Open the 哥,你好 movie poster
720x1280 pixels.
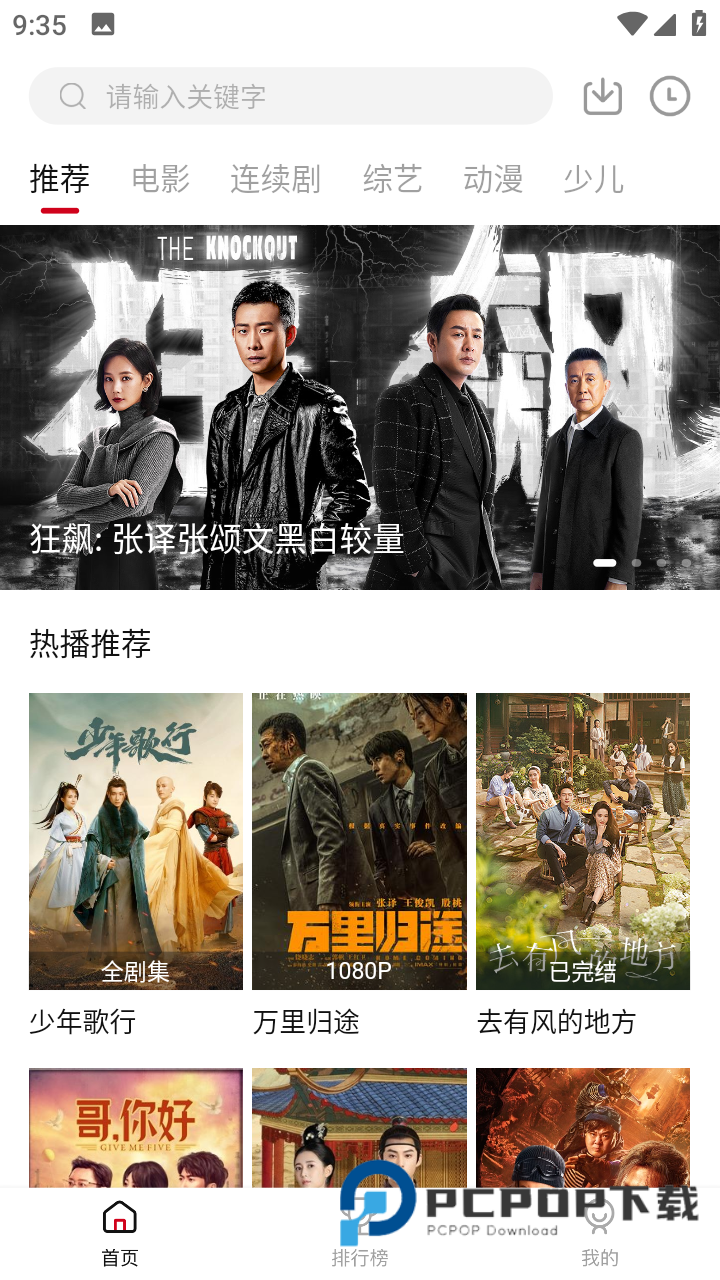136,1126
